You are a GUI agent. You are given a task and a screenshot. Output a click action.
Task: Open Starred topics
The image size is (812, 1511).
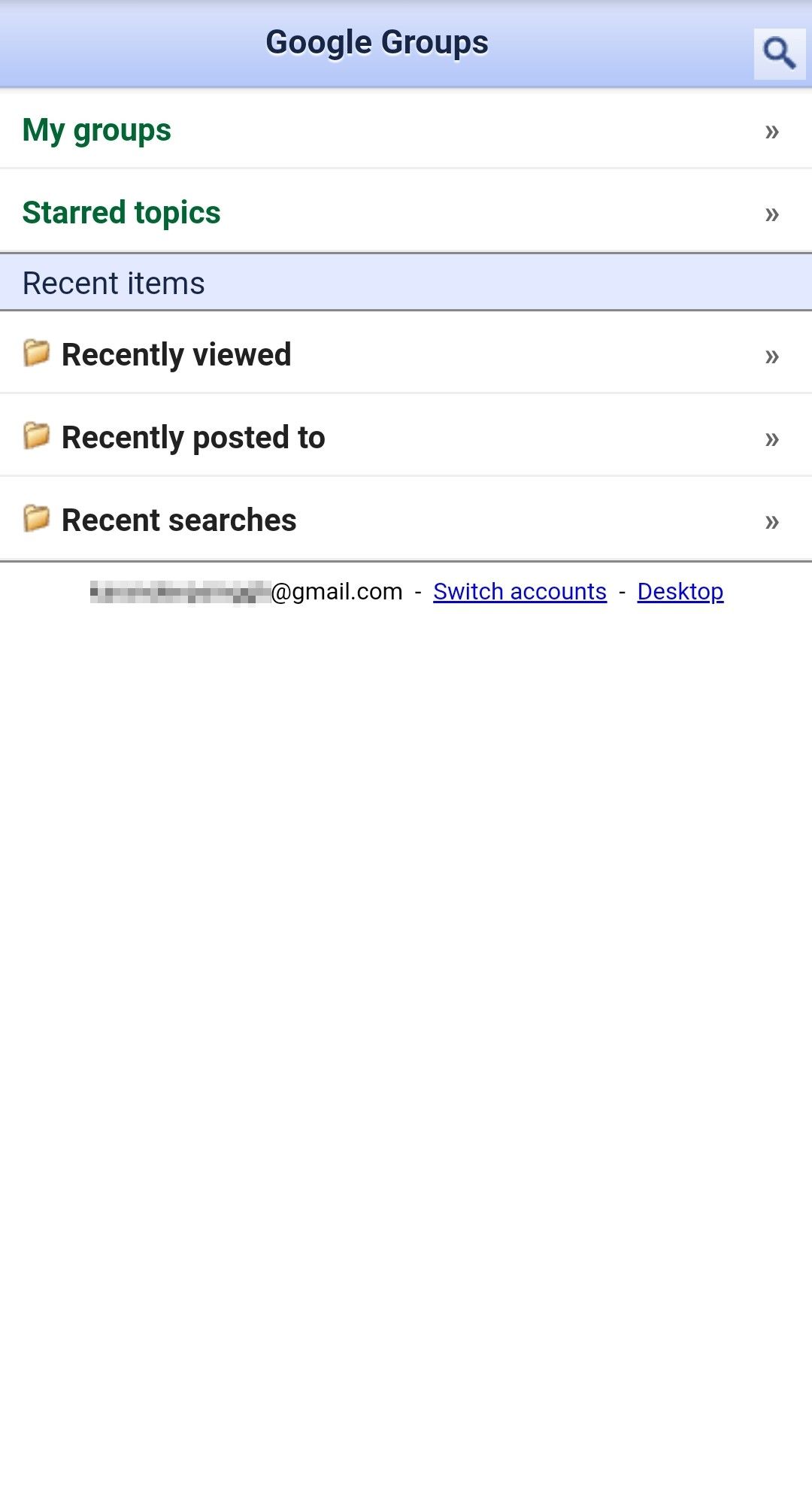pos(121,212)
